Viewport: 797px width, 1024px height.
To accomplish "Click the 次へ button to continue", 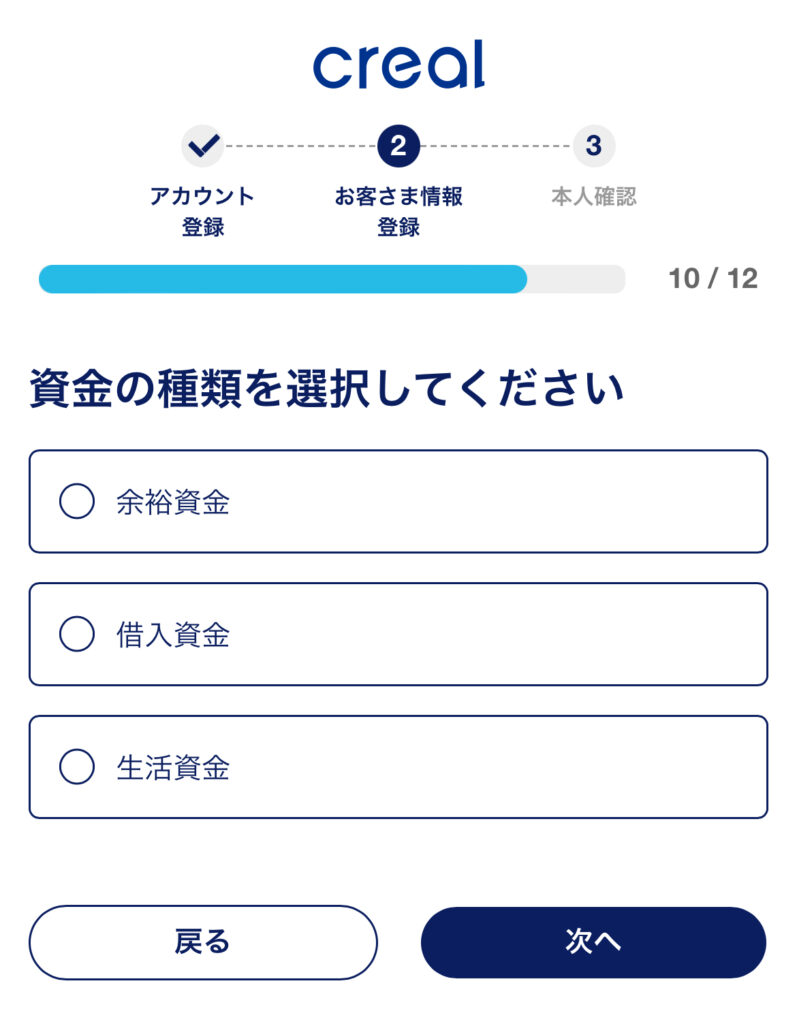I will pos(593,941).
